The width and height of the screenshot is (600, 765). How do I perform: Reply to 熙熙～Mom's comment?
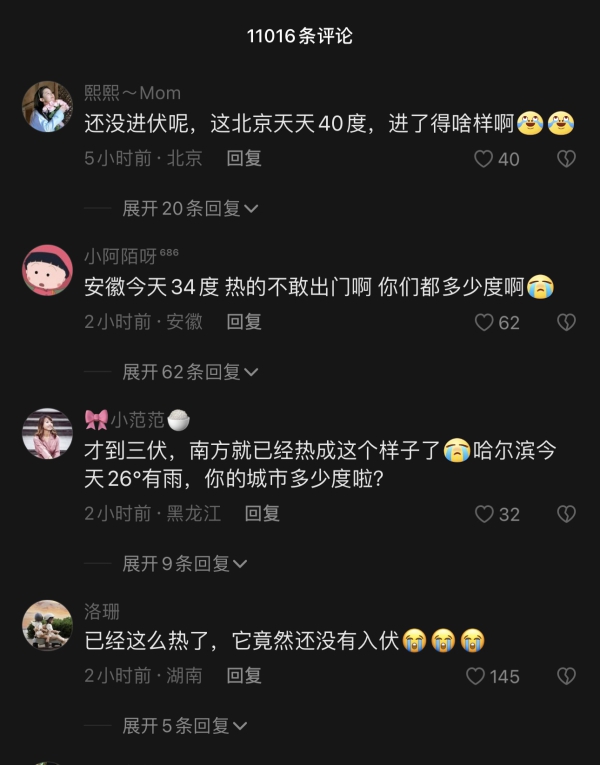(x=244, y=158)
